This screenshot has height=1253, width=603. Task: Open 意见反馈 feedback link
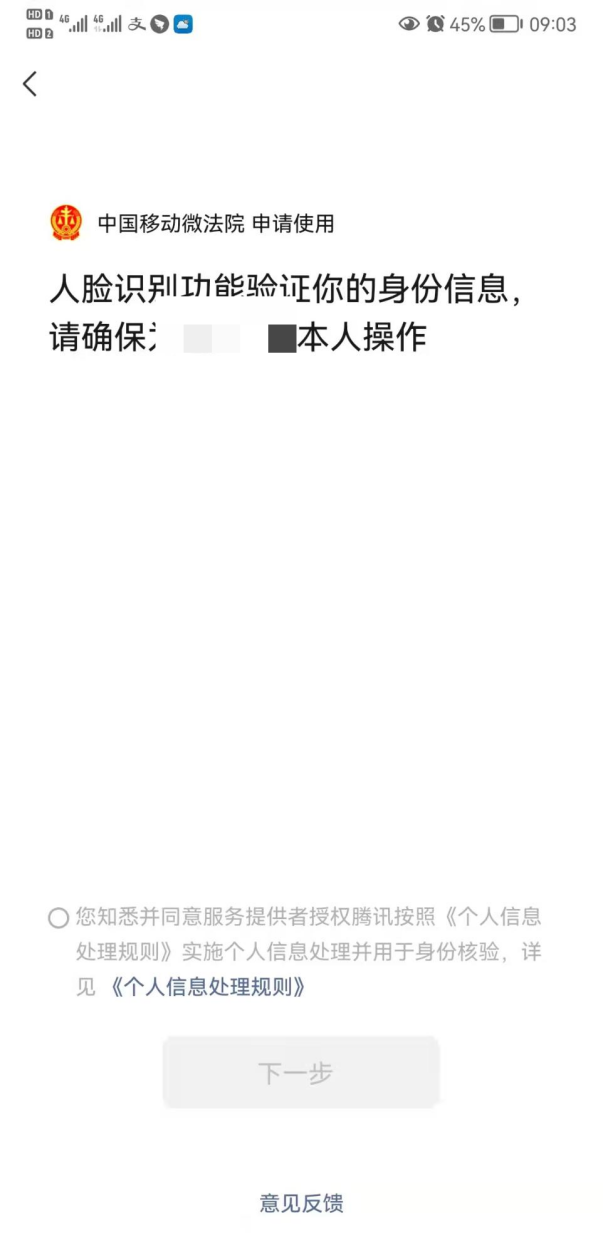[x=301, y=1203]
